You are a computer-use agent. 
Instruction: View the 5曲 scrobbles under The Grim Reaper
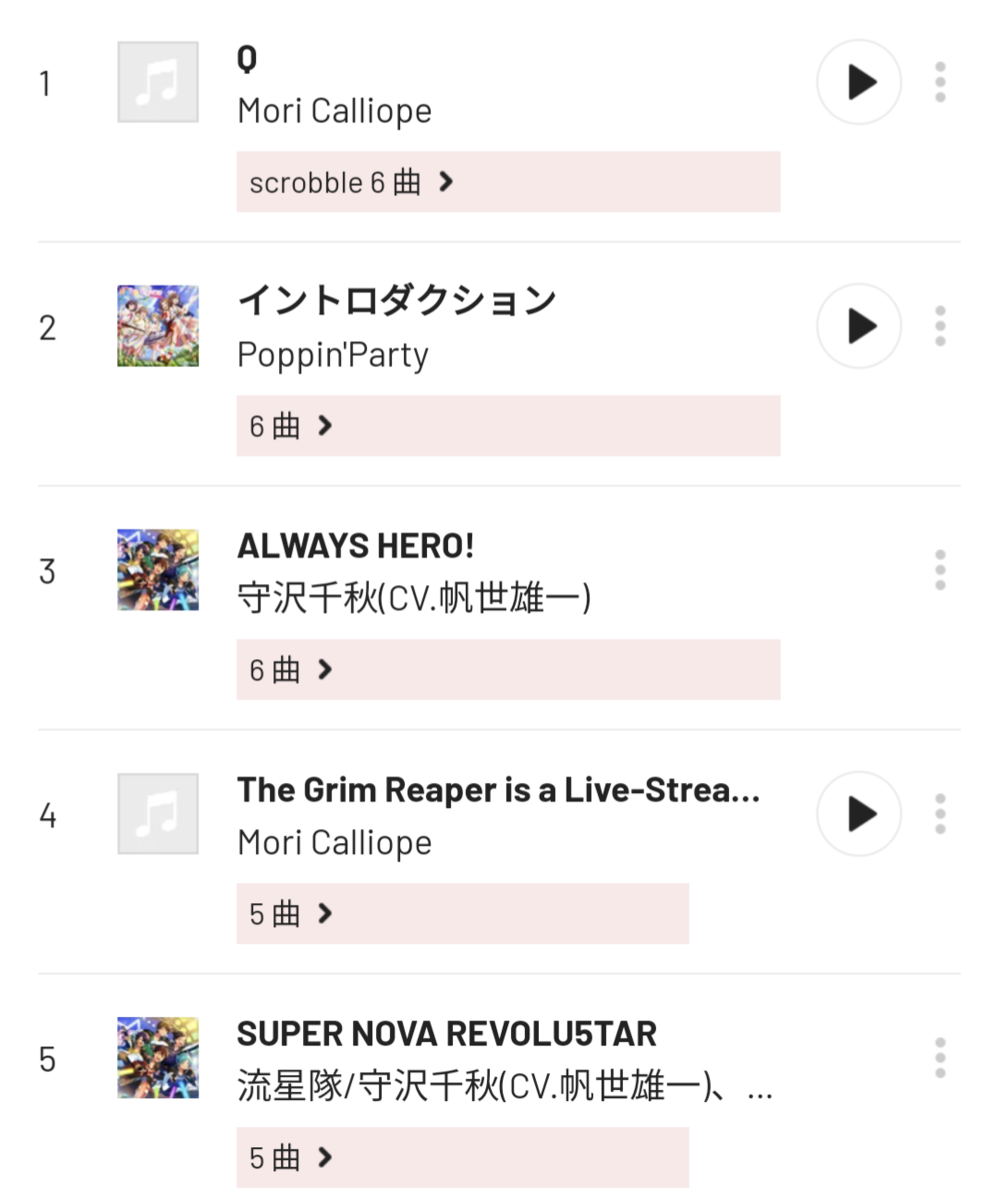click(x=462, y=914)
